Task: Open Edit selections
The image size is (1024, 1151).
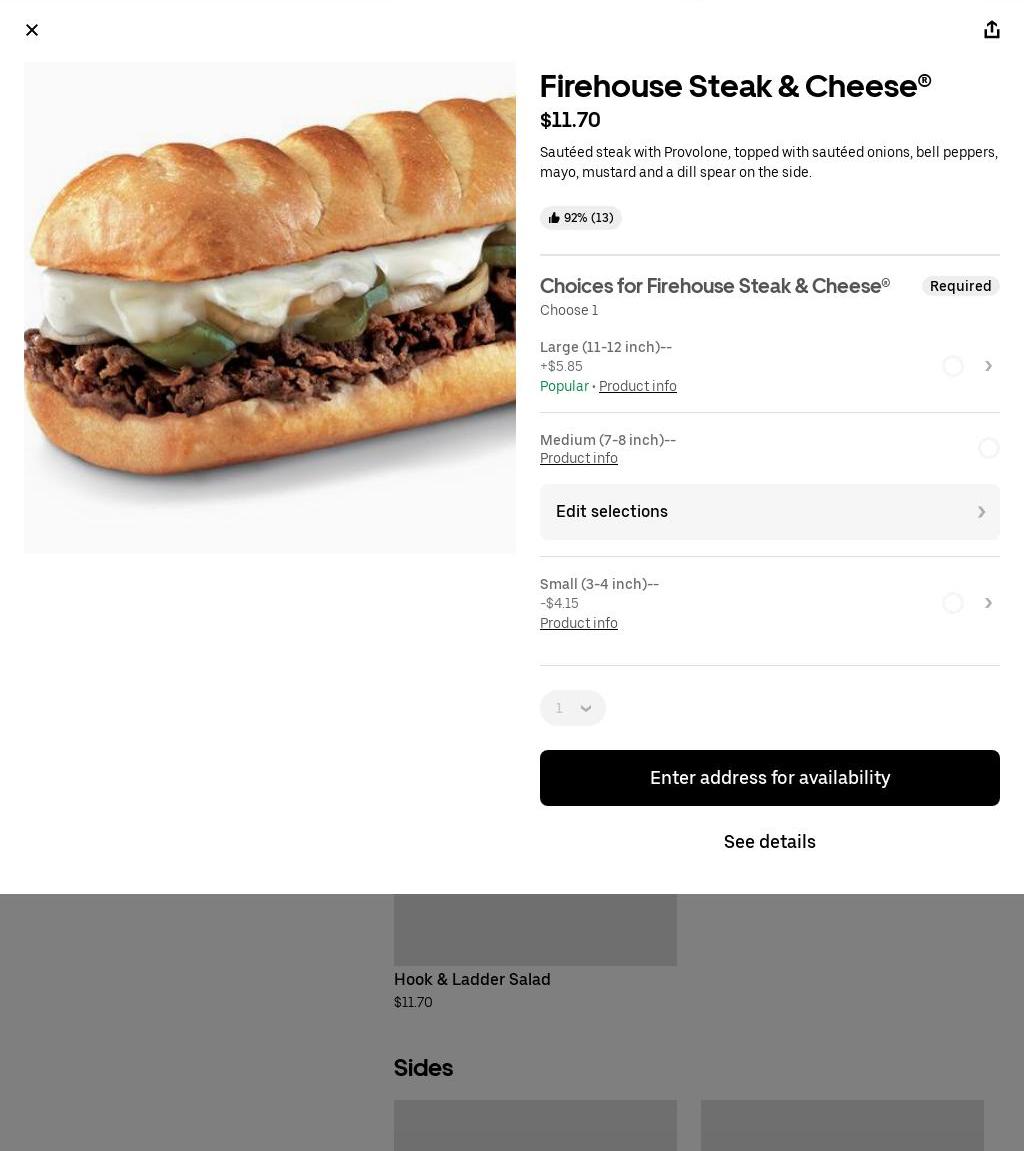Action: click(769, 512)
